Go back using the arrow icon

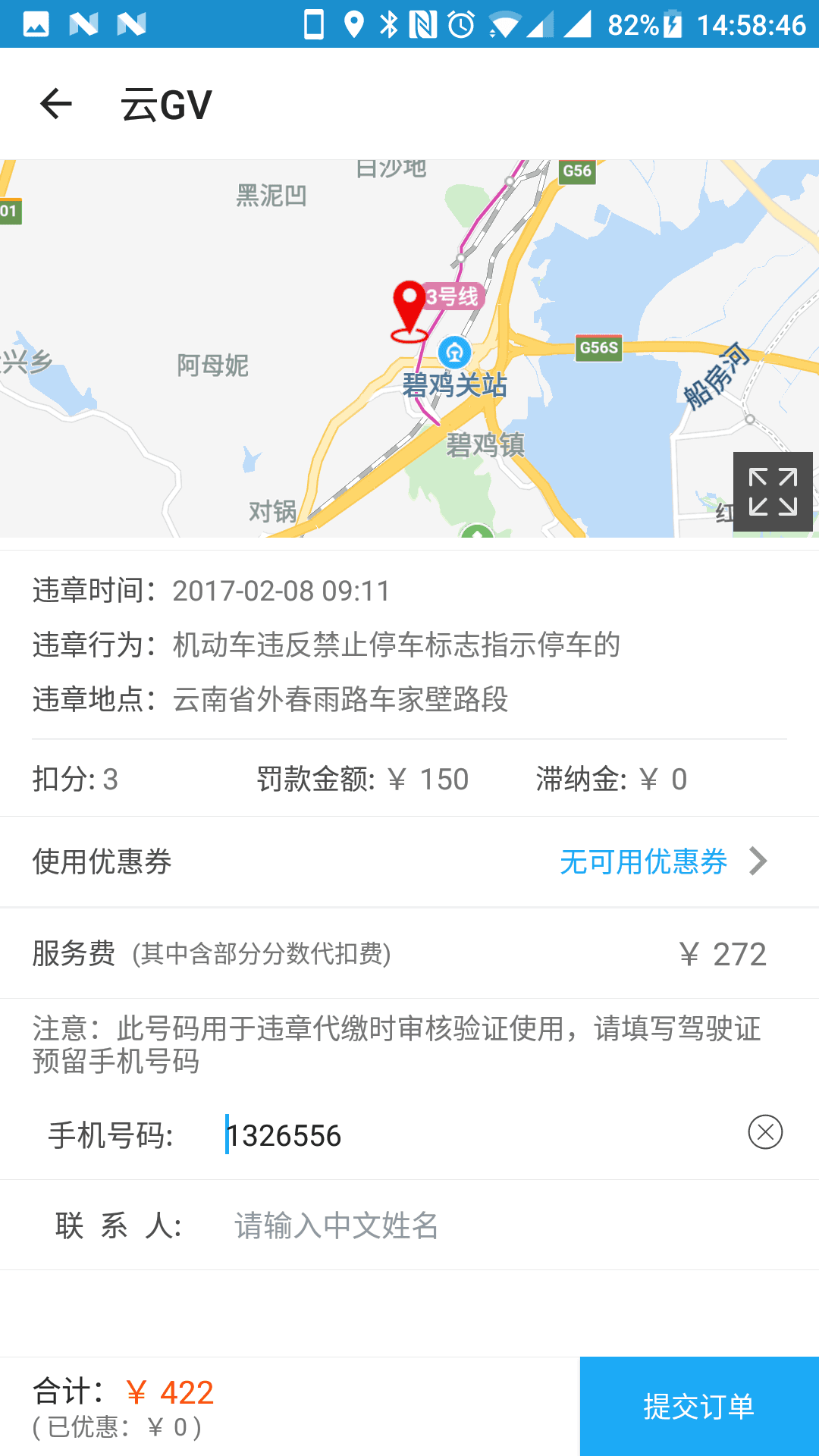[x=55, y=104]
